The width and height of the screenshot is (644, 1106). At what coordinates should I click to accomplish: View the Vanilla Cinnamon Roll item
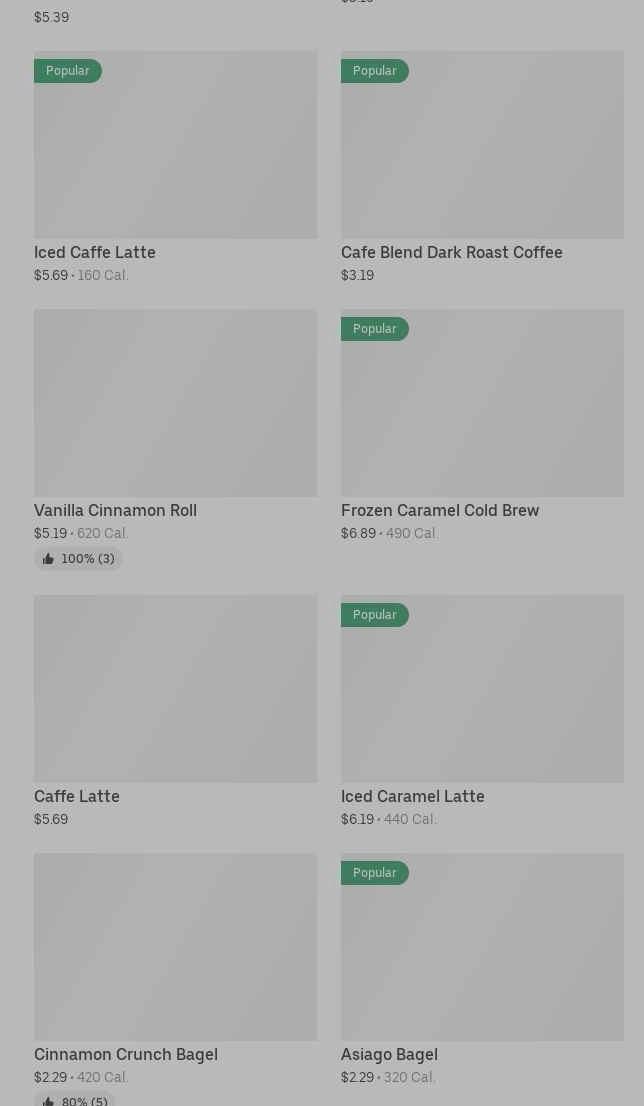[x=176, y=439]
